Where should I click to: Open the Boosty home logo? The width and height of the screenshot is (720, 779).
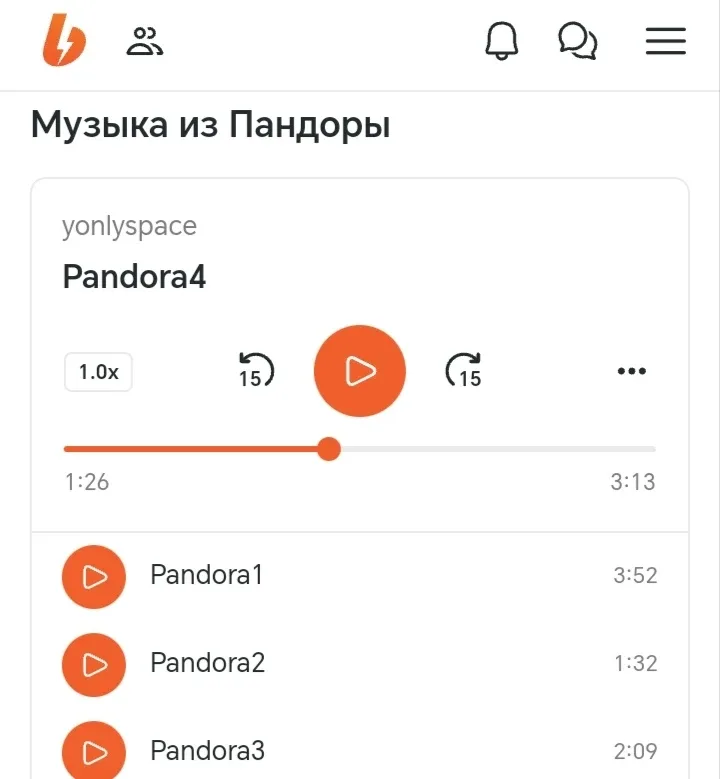coord(64,42)
